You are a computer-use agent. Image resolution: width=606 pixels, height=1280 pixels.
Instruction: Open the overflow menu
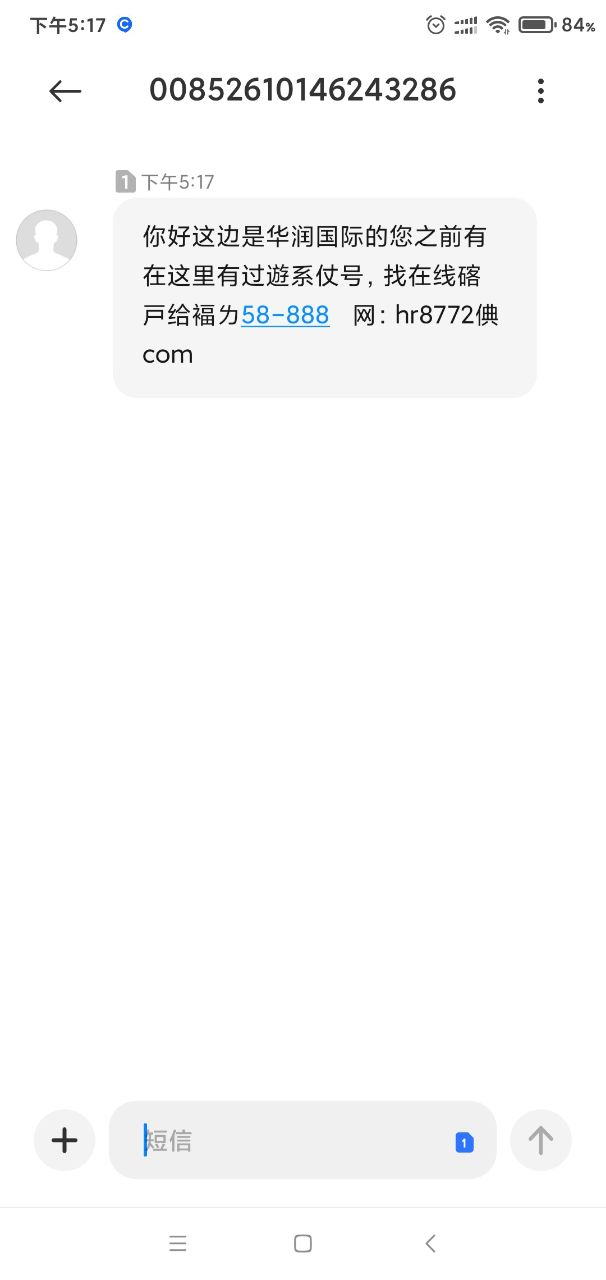coord(540,91)
